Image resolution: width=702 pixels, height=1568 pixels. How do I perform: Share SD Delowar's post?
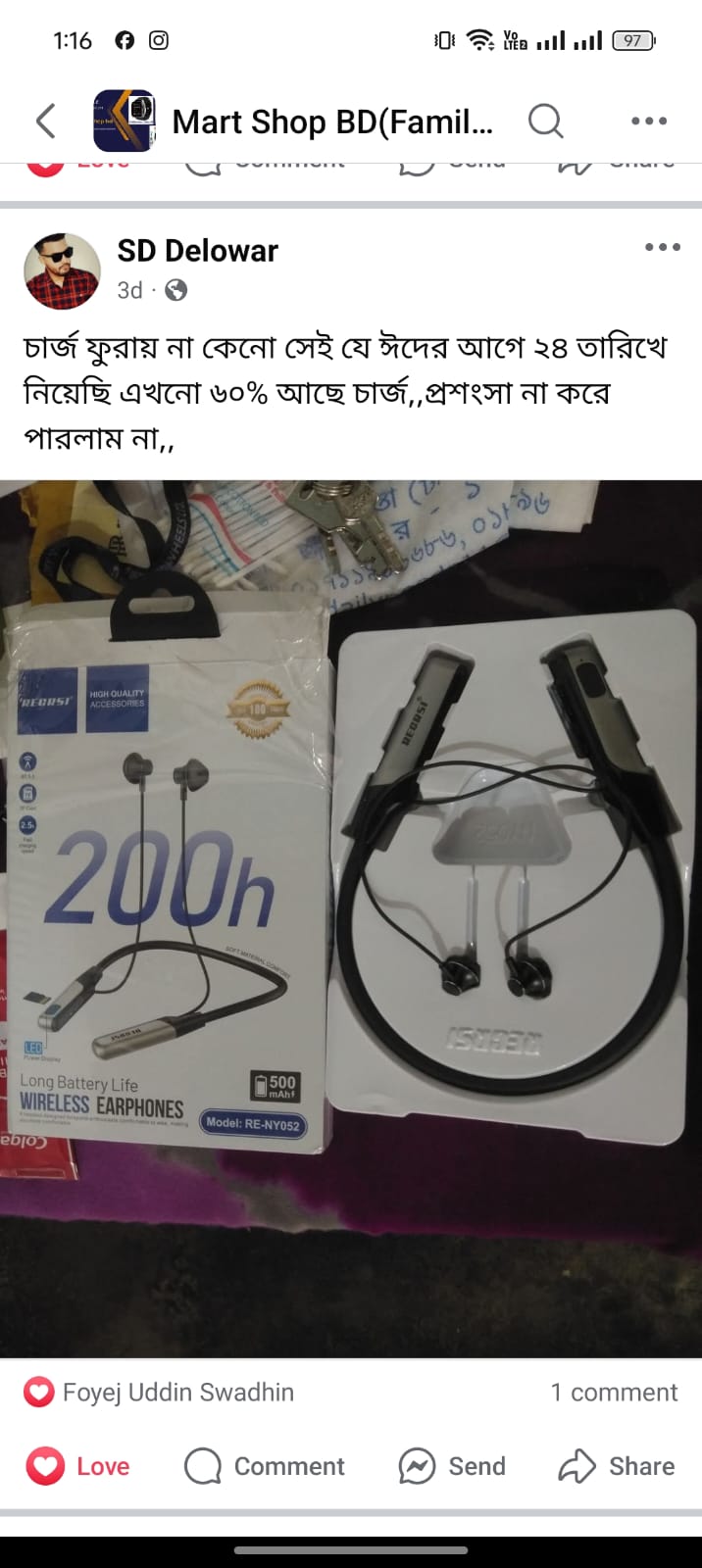[x=617, y=1466]
